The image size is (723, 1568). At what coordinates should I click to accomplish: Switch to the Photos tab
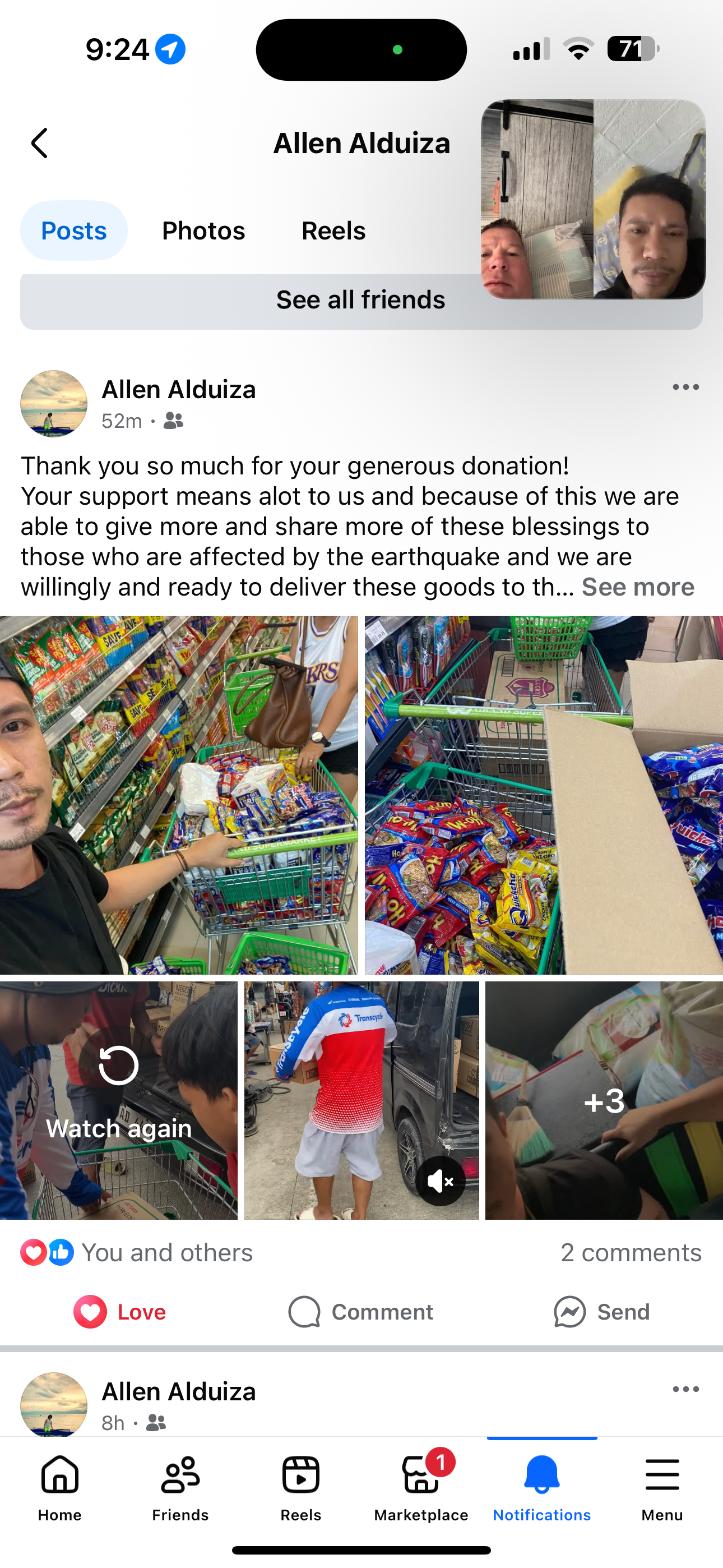pyautogui.click(x=203, y=230)
